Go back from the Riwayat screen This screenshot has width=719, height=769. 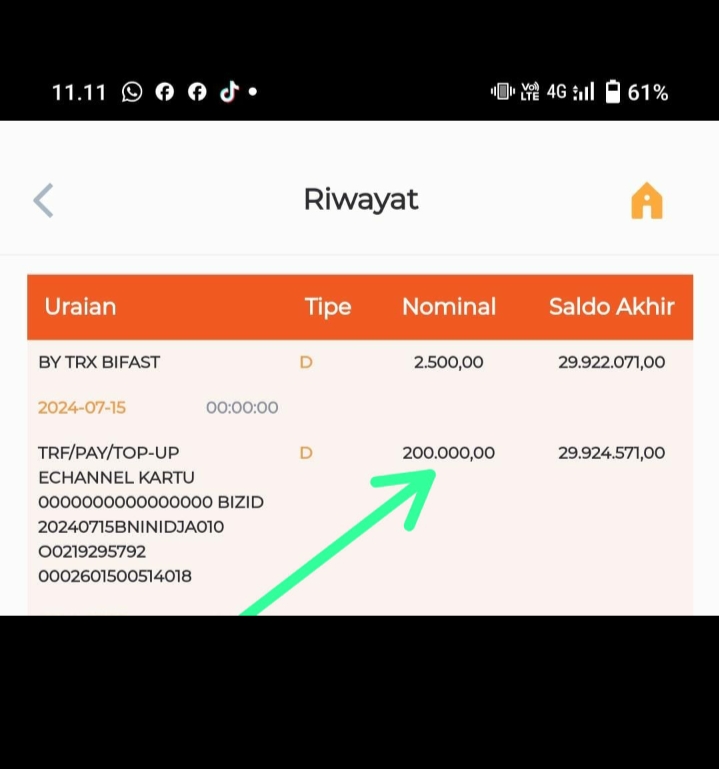43,200
